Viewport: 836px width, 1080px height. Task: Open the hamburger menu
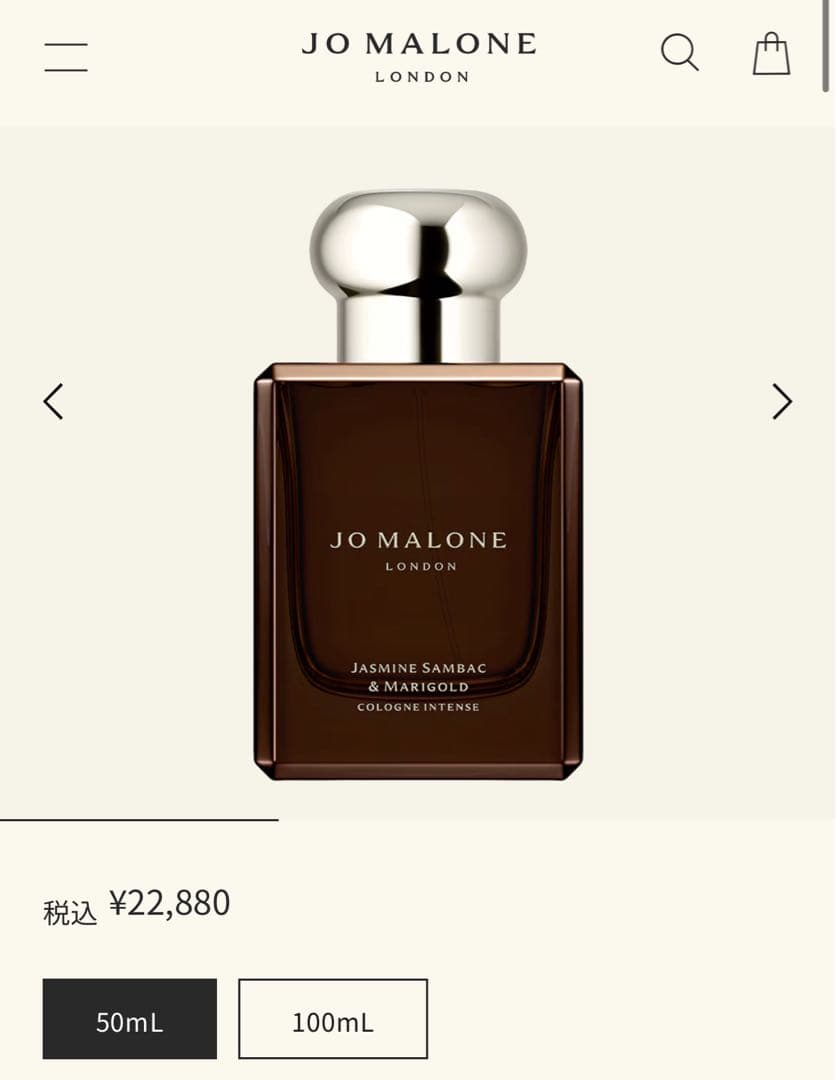[66, 56]
